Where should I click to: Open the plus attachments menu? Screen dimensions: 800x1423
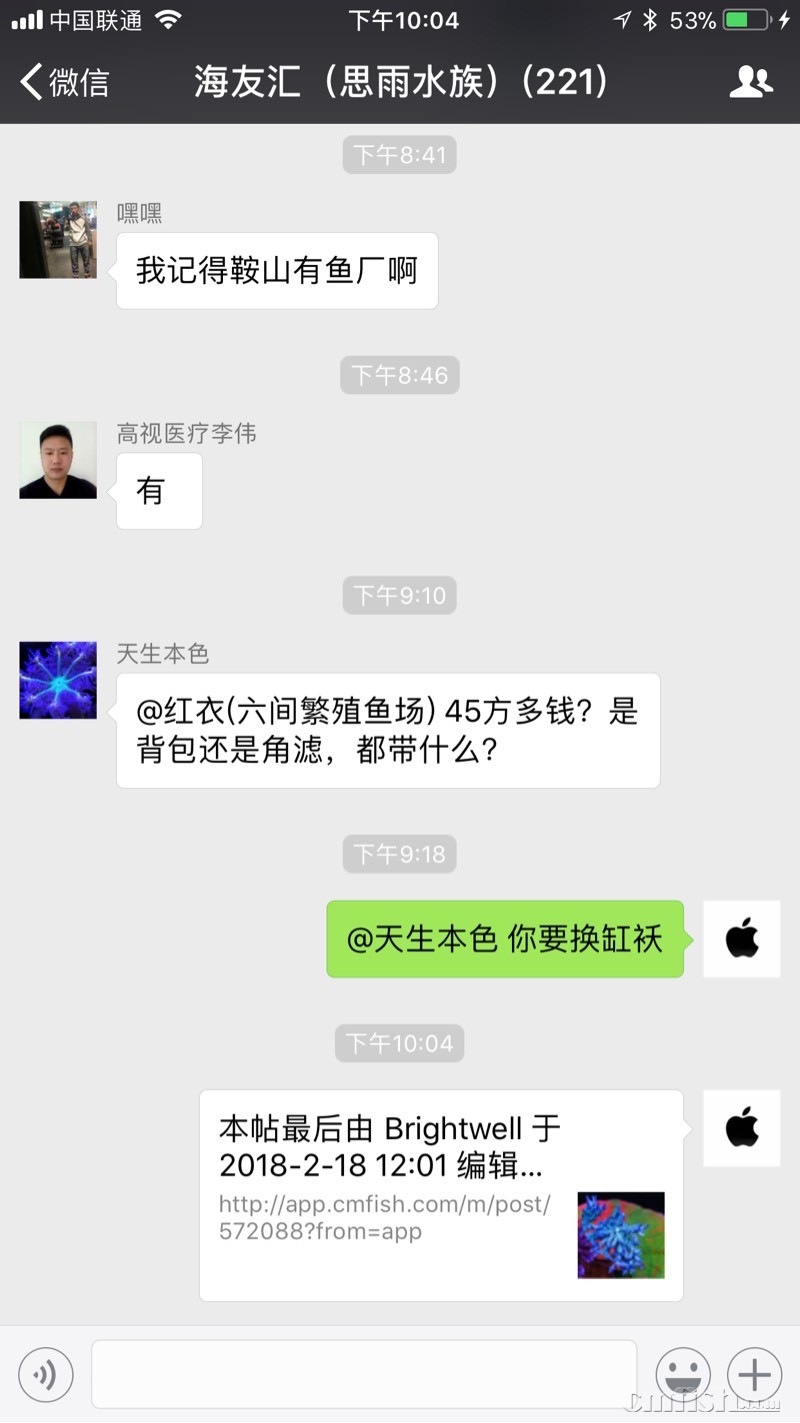(x=755, y=1375)
